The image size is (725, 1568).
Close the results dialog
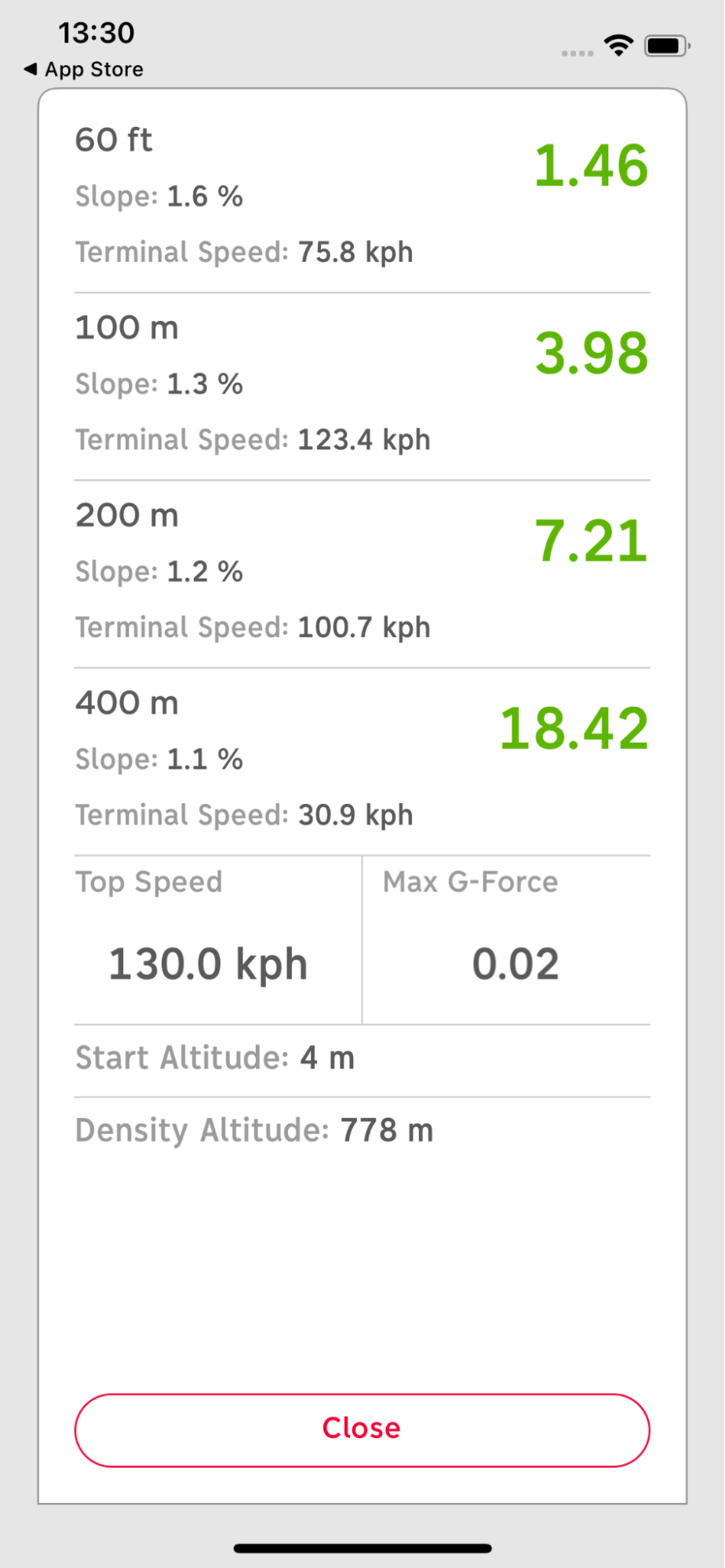tap(362, 1429)
